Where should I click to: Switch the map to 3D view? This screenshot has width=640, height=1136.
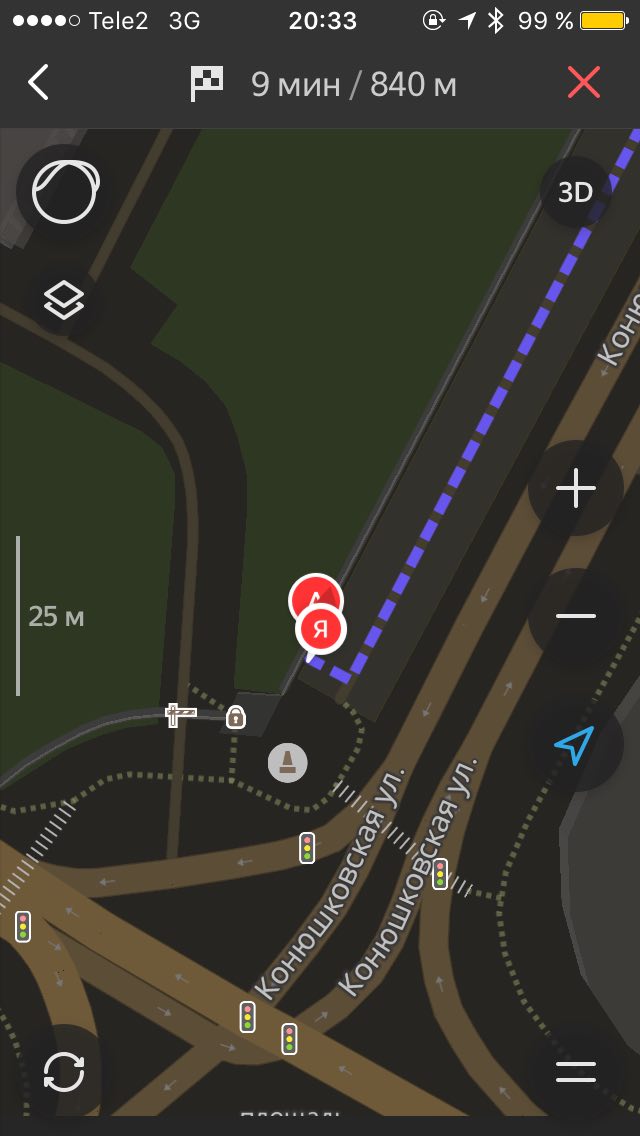tap(575, 193)
